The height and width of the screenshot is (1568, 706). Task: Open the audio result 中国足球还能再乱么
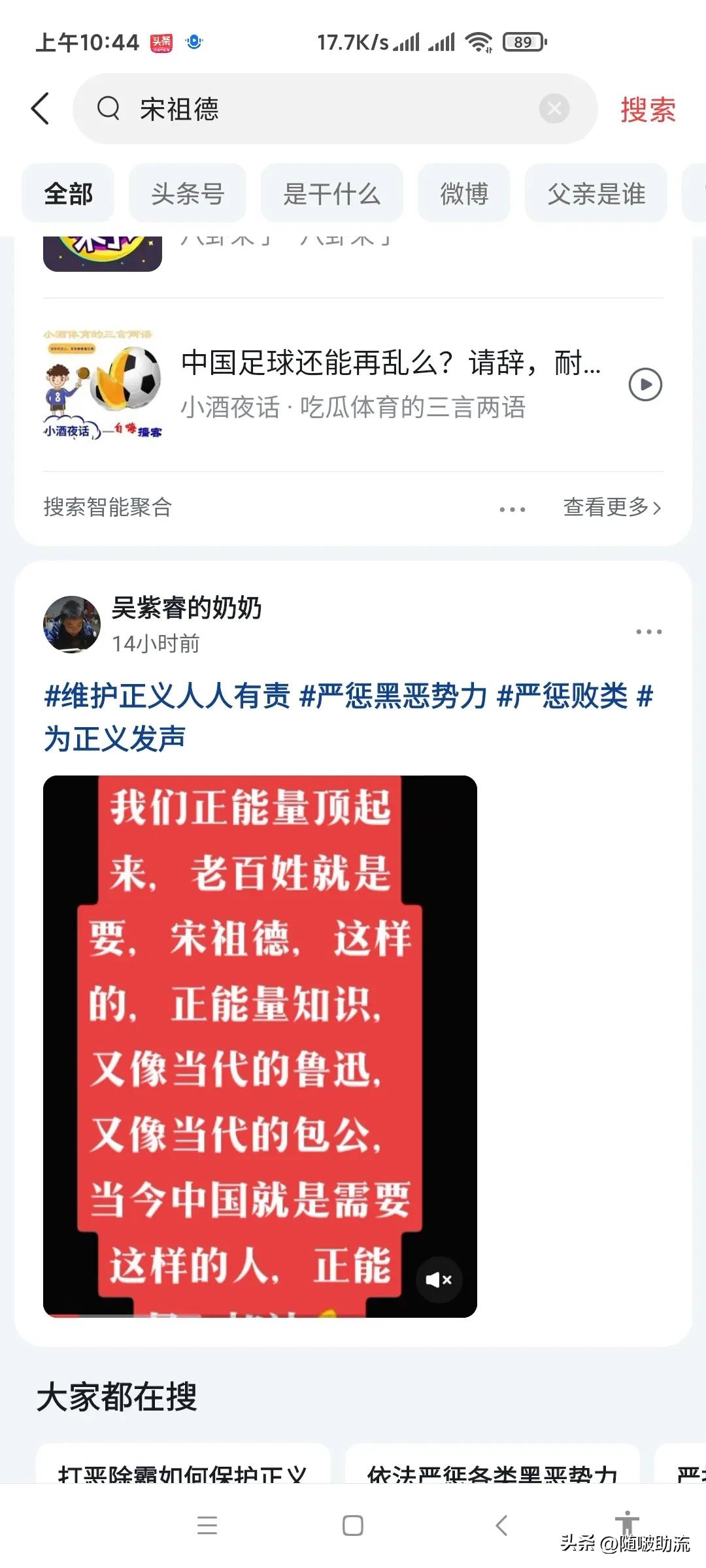point(390,363)
